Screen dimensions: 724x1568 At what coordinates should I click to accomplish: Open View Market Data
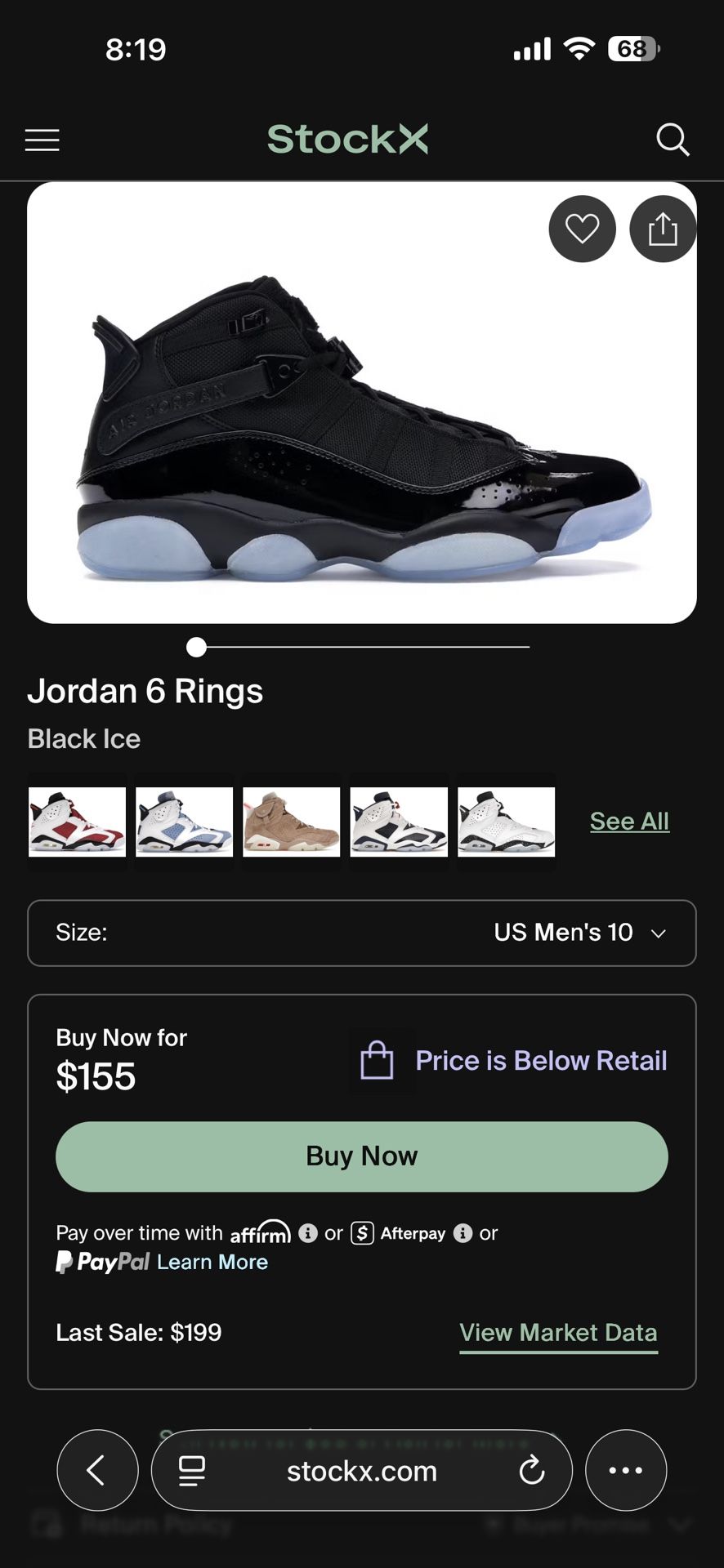click(x=558, y=1333)
